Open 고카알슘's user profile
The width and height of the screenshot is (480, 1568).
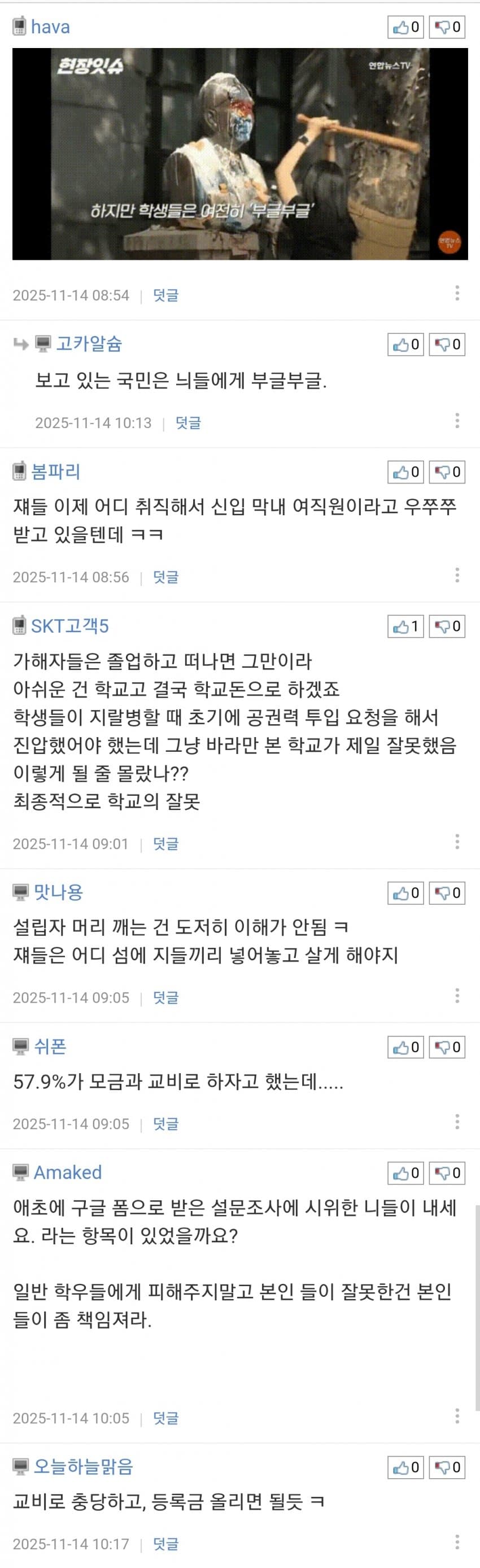pyautogui.click(x=89, y=343)
